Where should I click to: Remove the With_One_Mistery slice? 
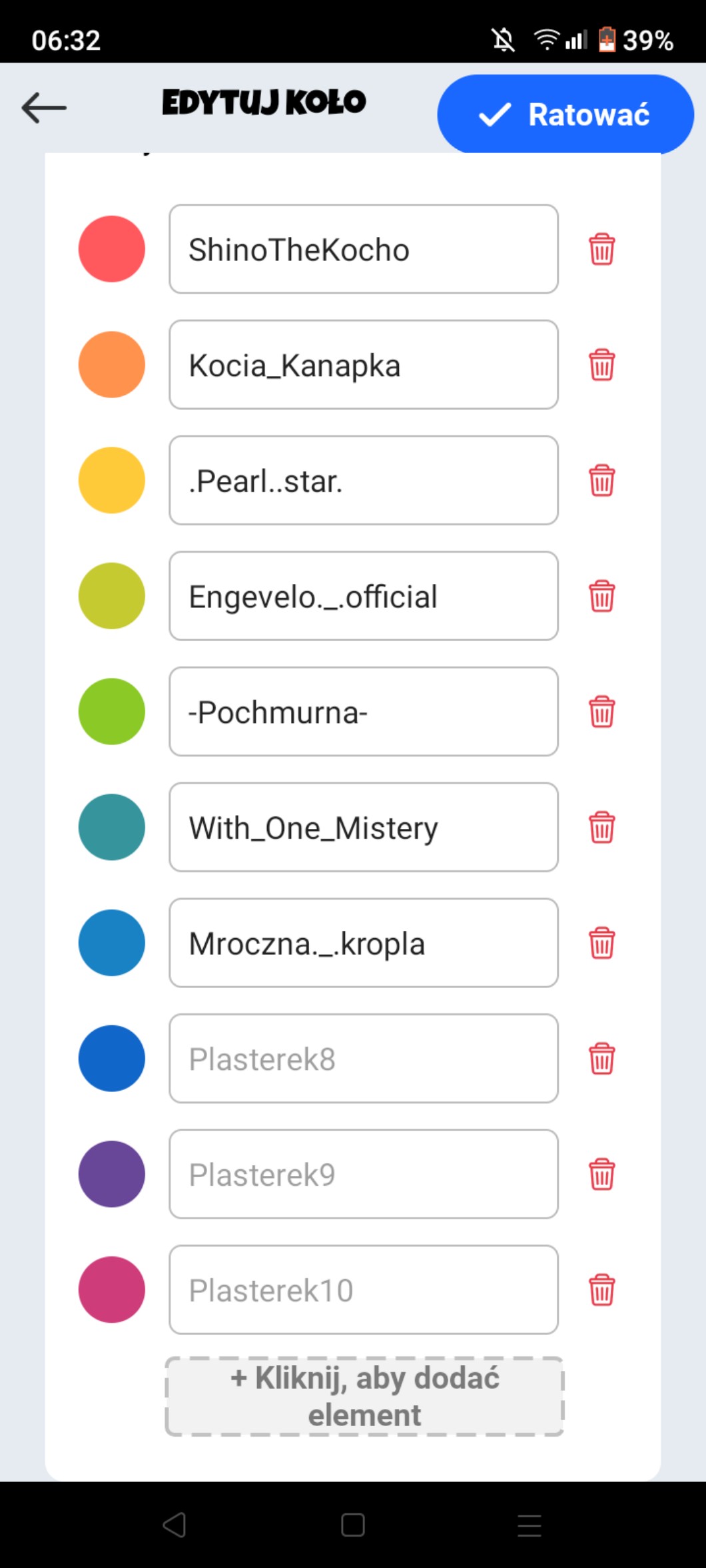601,827
